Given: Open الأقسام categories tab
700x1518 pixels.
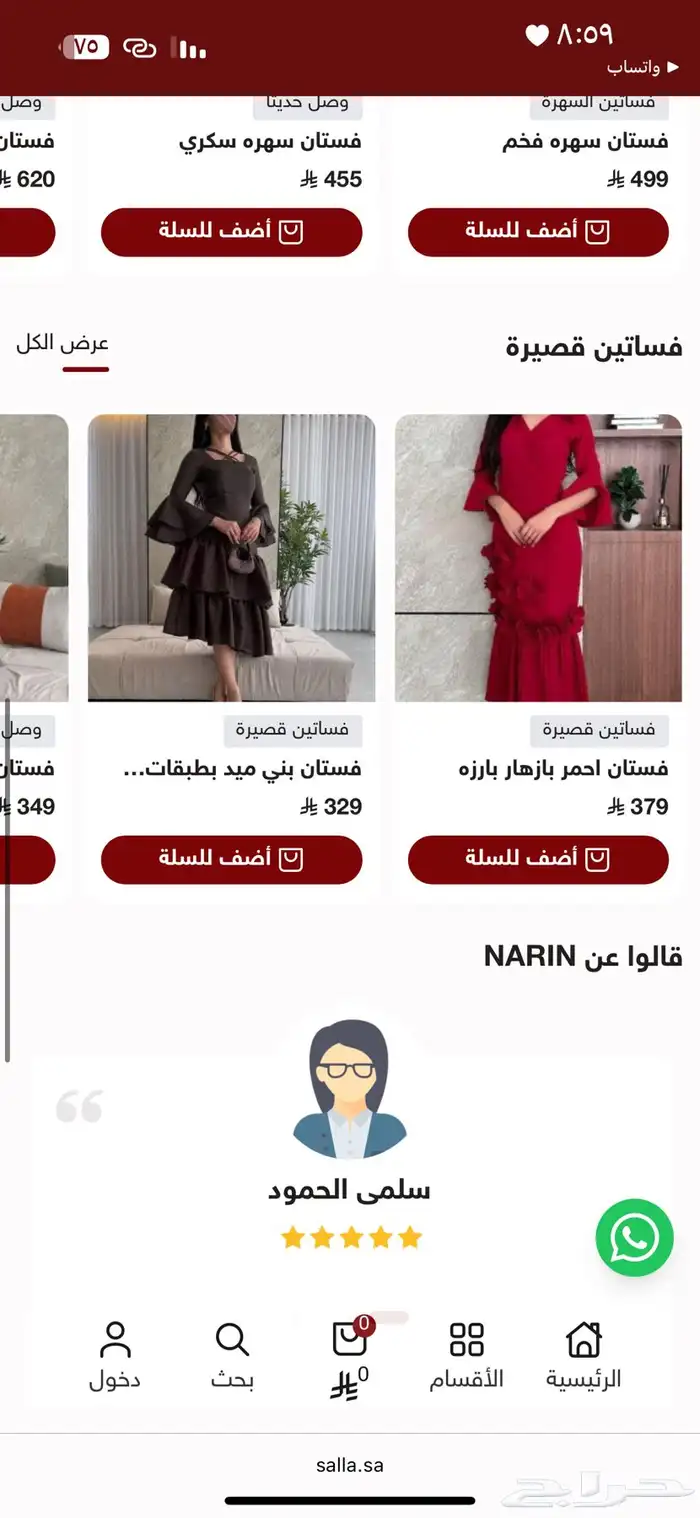Looking at the screenshot, I should 466,1355.
